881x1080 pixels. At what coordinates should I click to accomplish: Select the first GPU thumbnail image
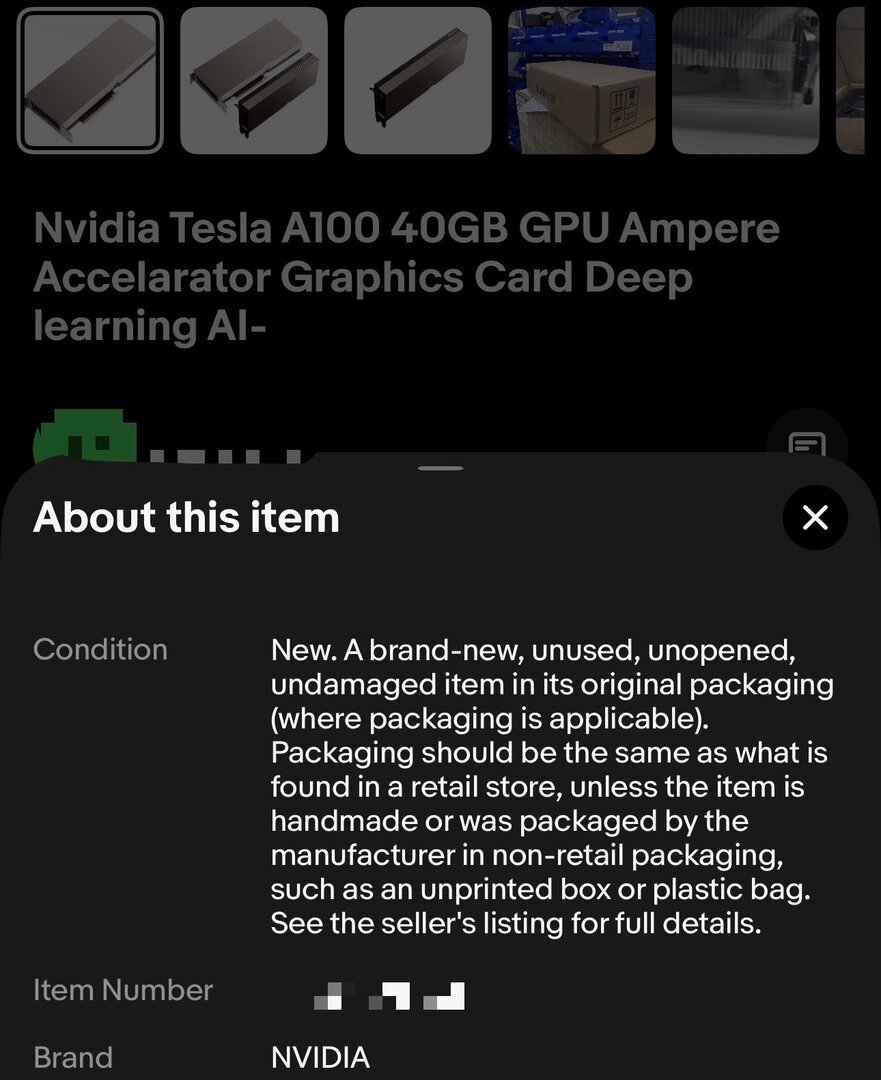[90, 80]
